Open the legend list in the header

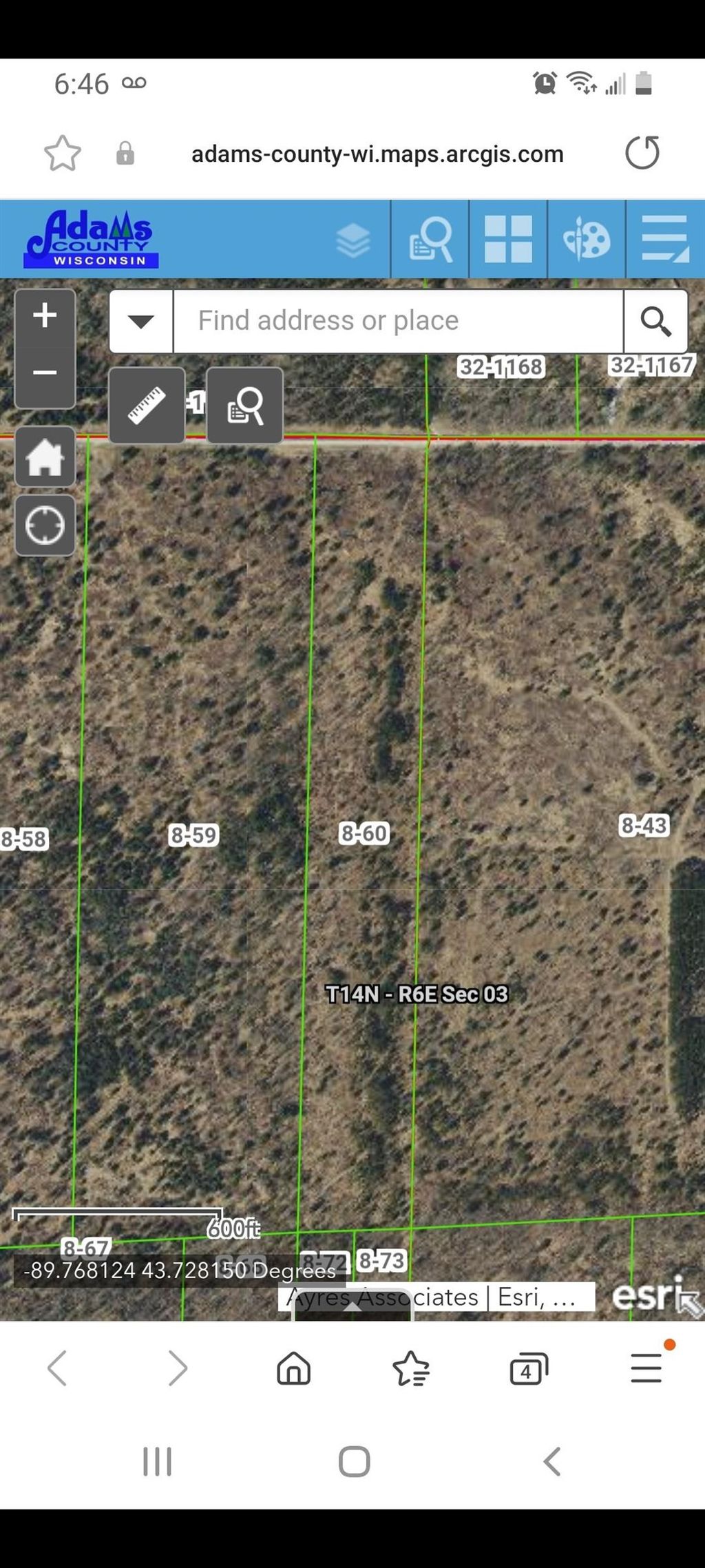664,240
